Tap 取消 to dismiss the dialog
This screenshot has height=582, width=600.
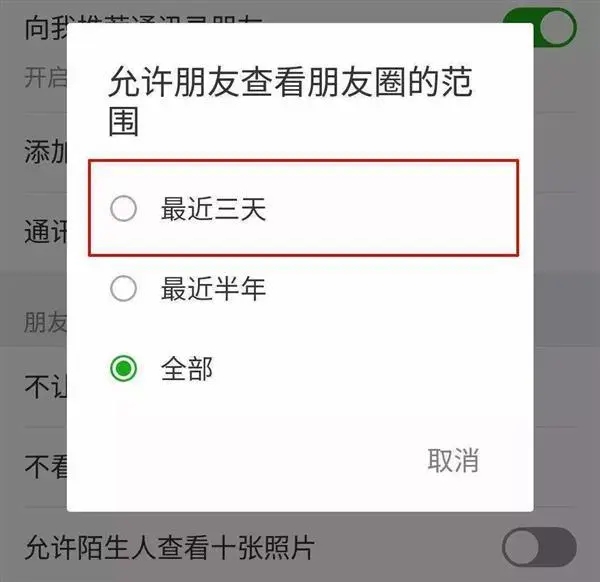[453, 460]
